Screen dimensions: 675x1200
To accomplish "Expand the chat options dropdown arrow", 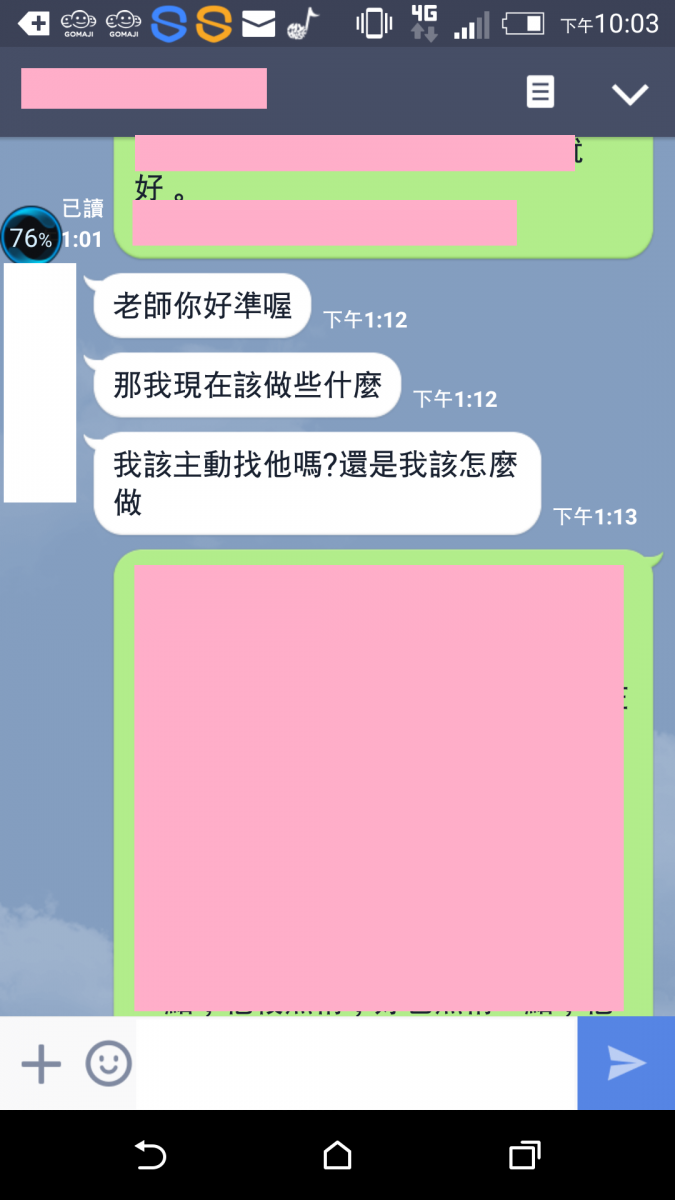I will (630, 94).
